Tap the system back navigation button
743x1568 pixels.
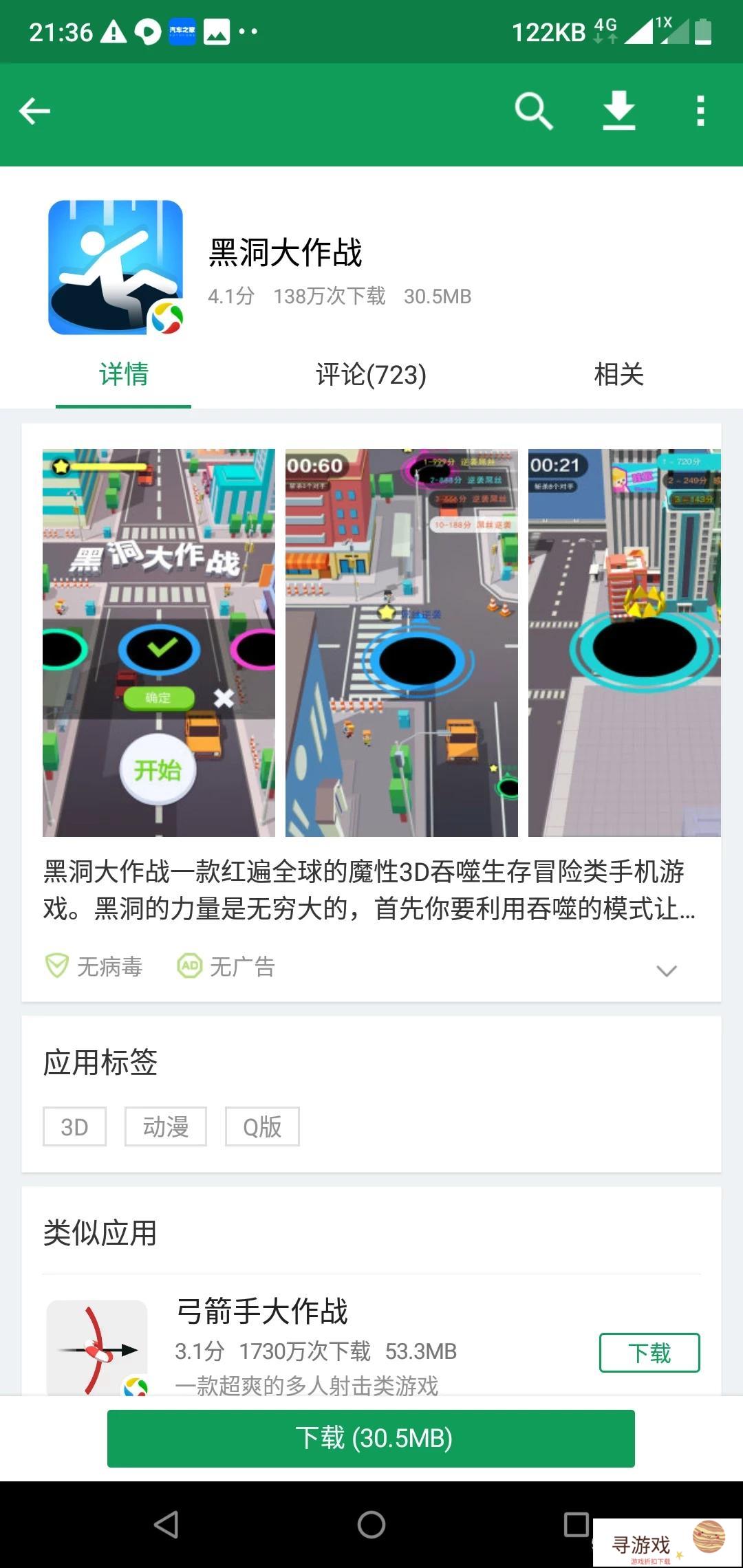click(x=166, y=1525)
